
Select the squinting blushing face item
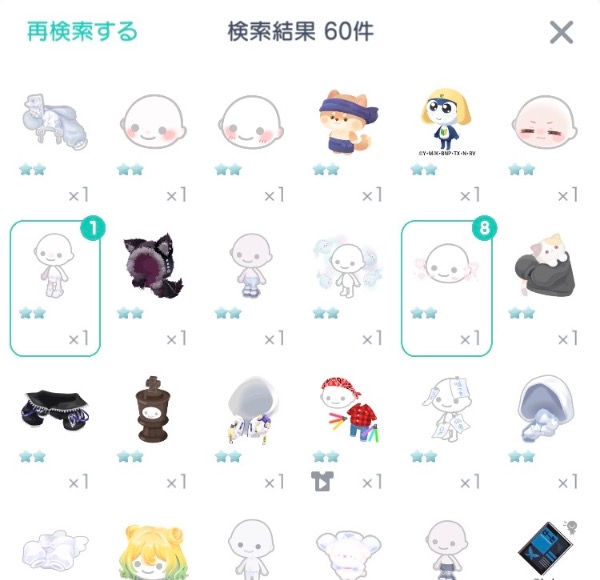click(545, 122)
